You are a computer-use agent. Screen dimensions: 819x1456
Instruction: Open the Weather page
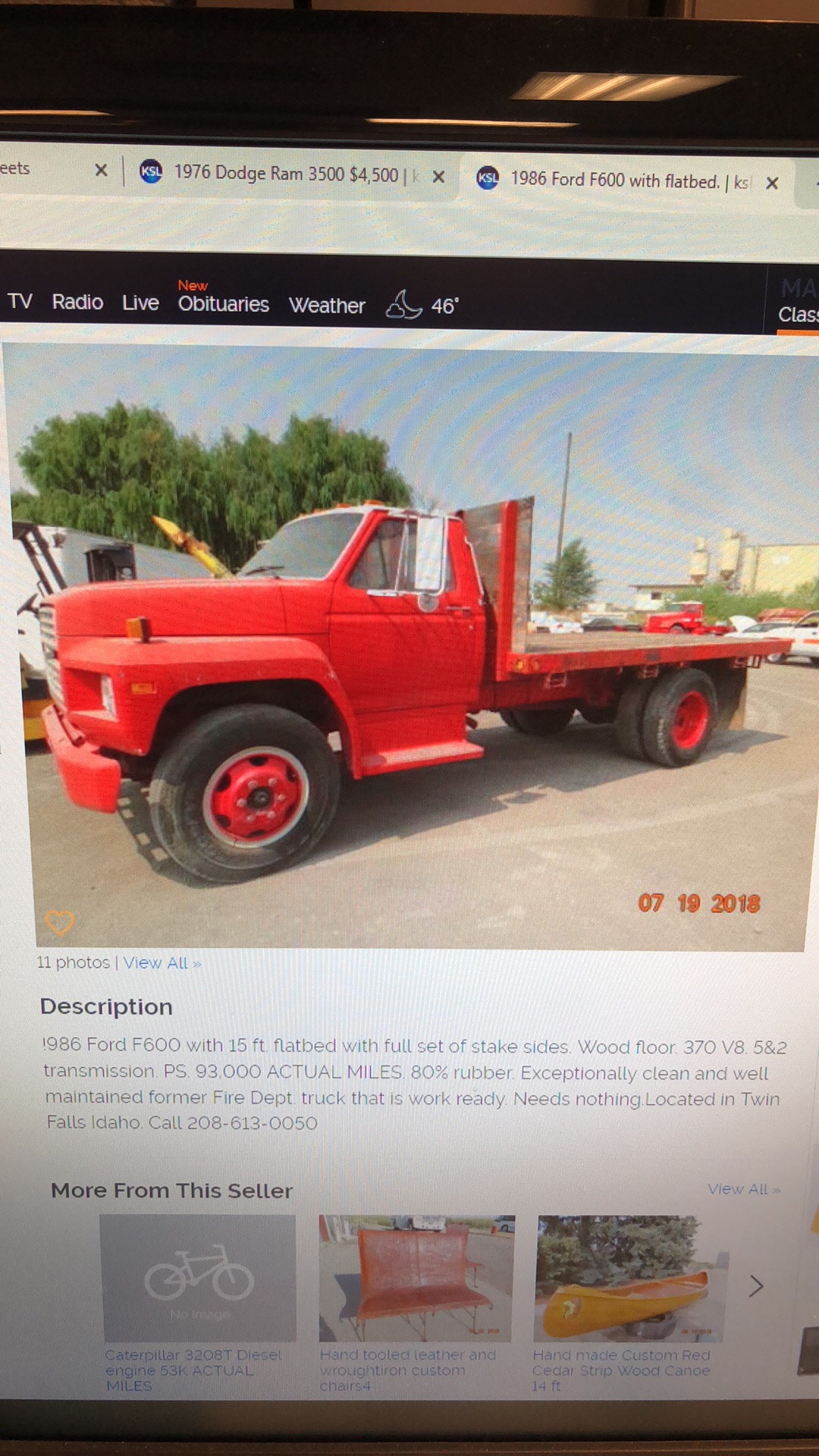tap(327, 306)
